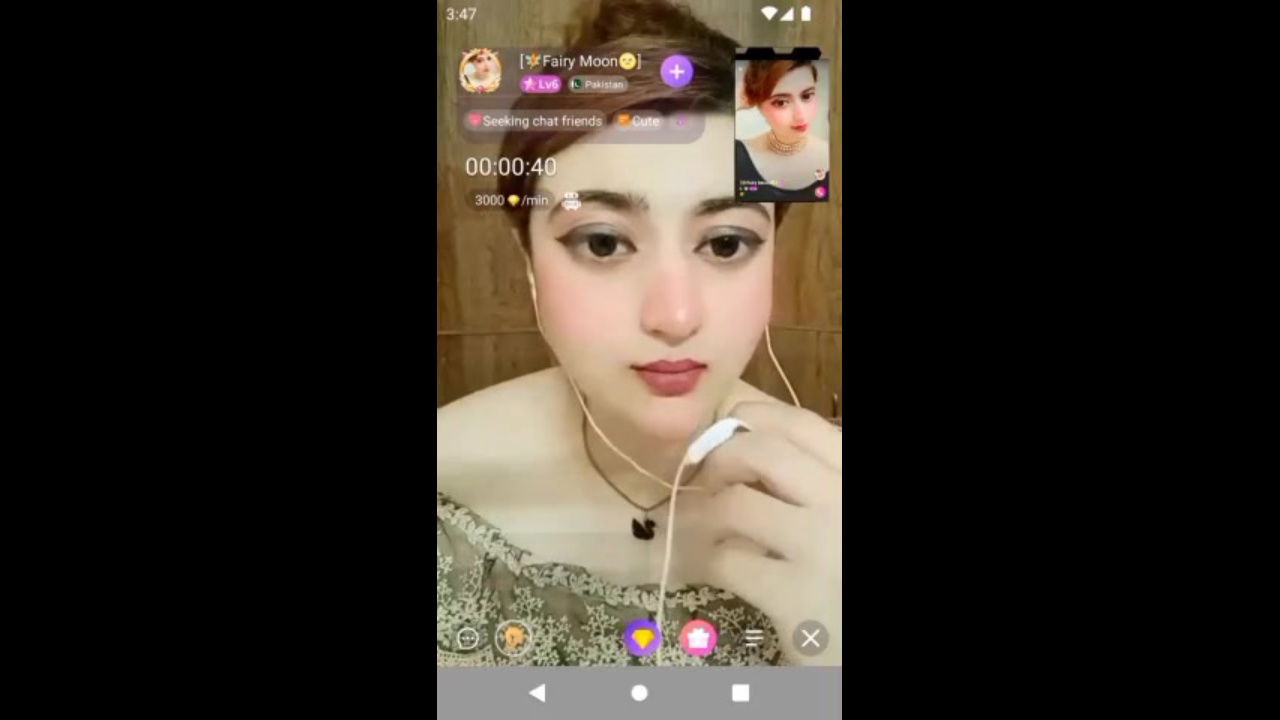Go back using the system back button
The width and height of the screenshot is (1280, 720).
point(537,693)
